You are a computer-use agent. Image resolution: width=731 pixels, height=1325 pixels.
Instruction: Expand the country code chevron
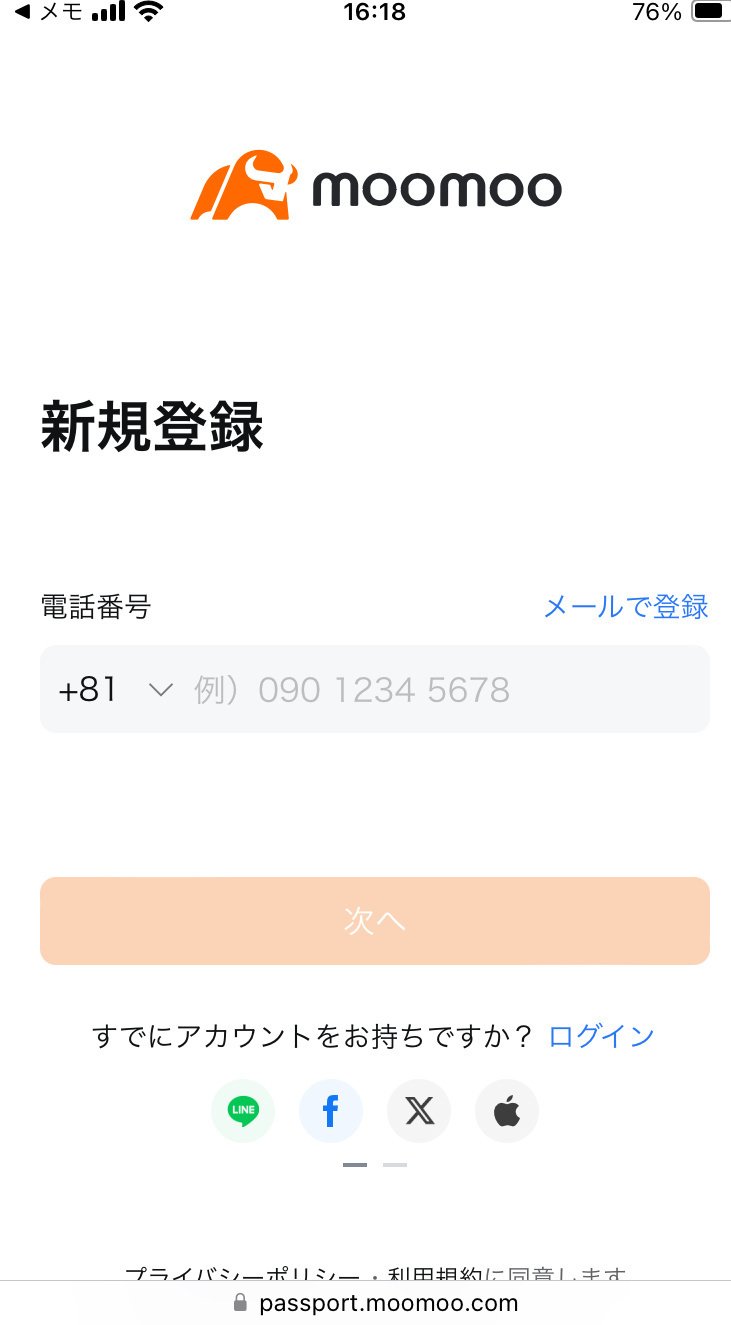click(160, 689)
